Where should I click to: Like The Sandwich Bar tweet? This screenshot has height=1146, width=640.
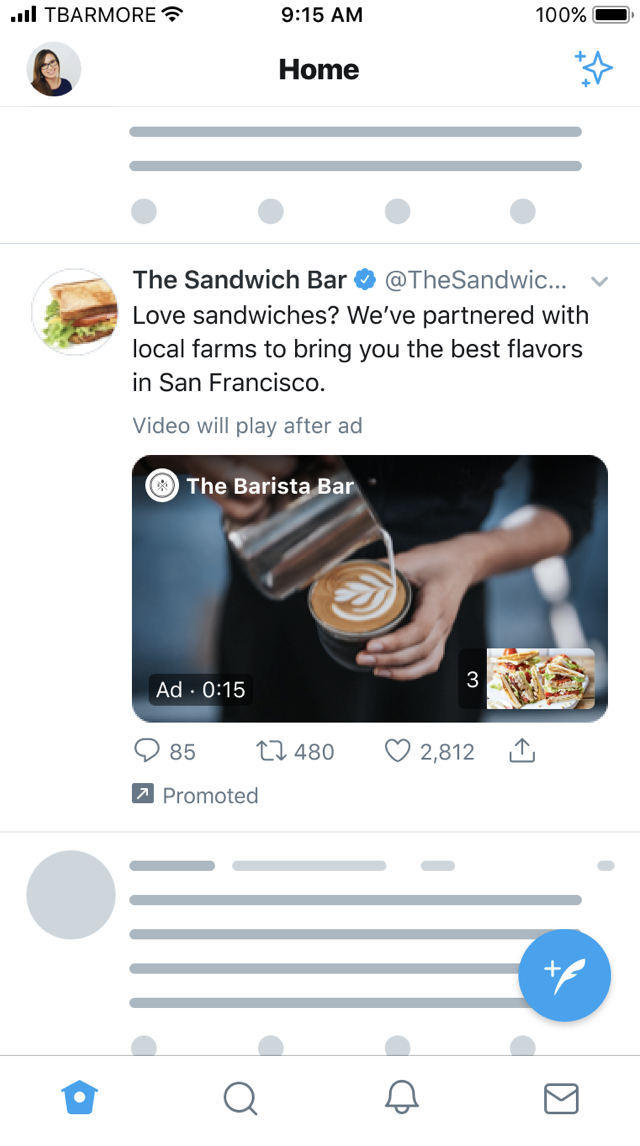[x=398, y=751]
